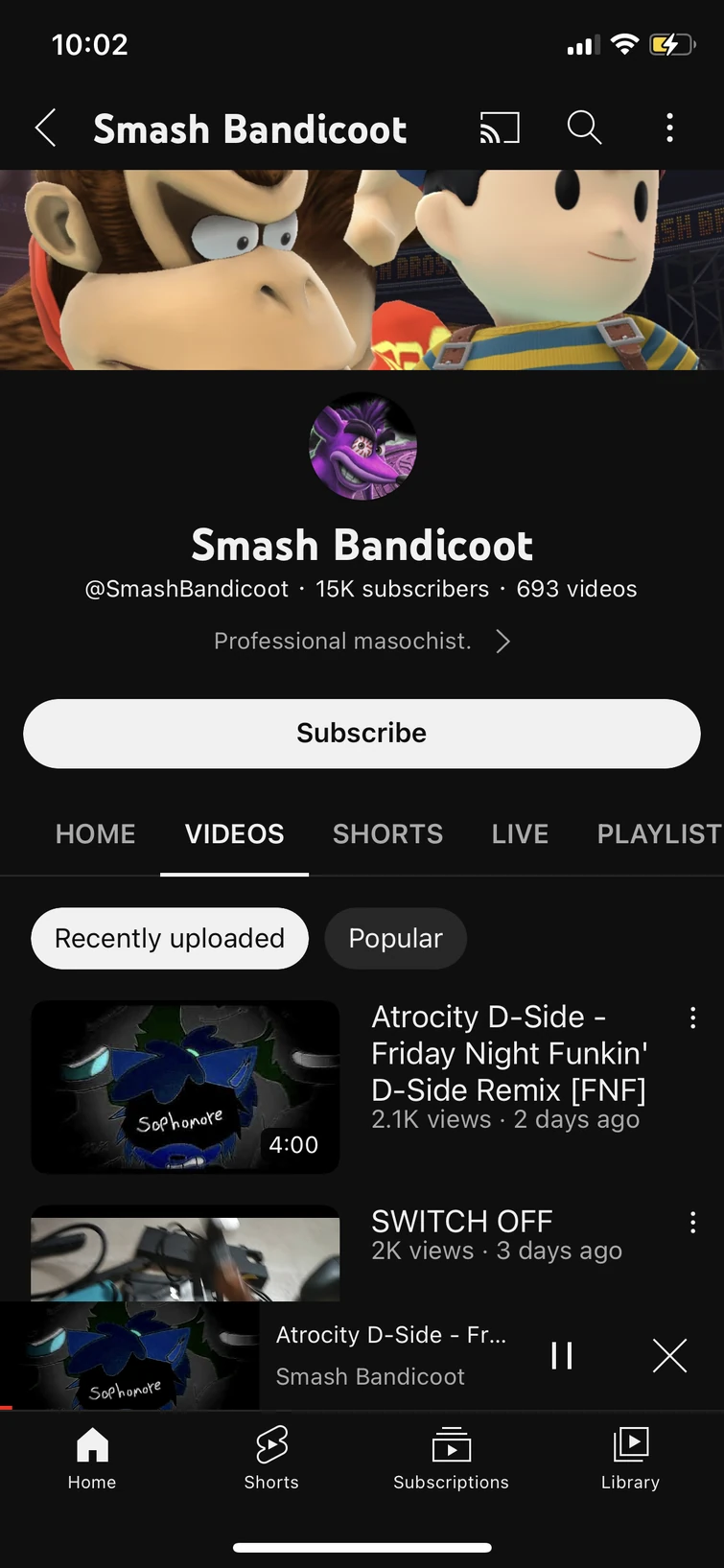Open options for the Atrocity D-Side video
Screen dimensions: 724x1568
coord(692,1018)
